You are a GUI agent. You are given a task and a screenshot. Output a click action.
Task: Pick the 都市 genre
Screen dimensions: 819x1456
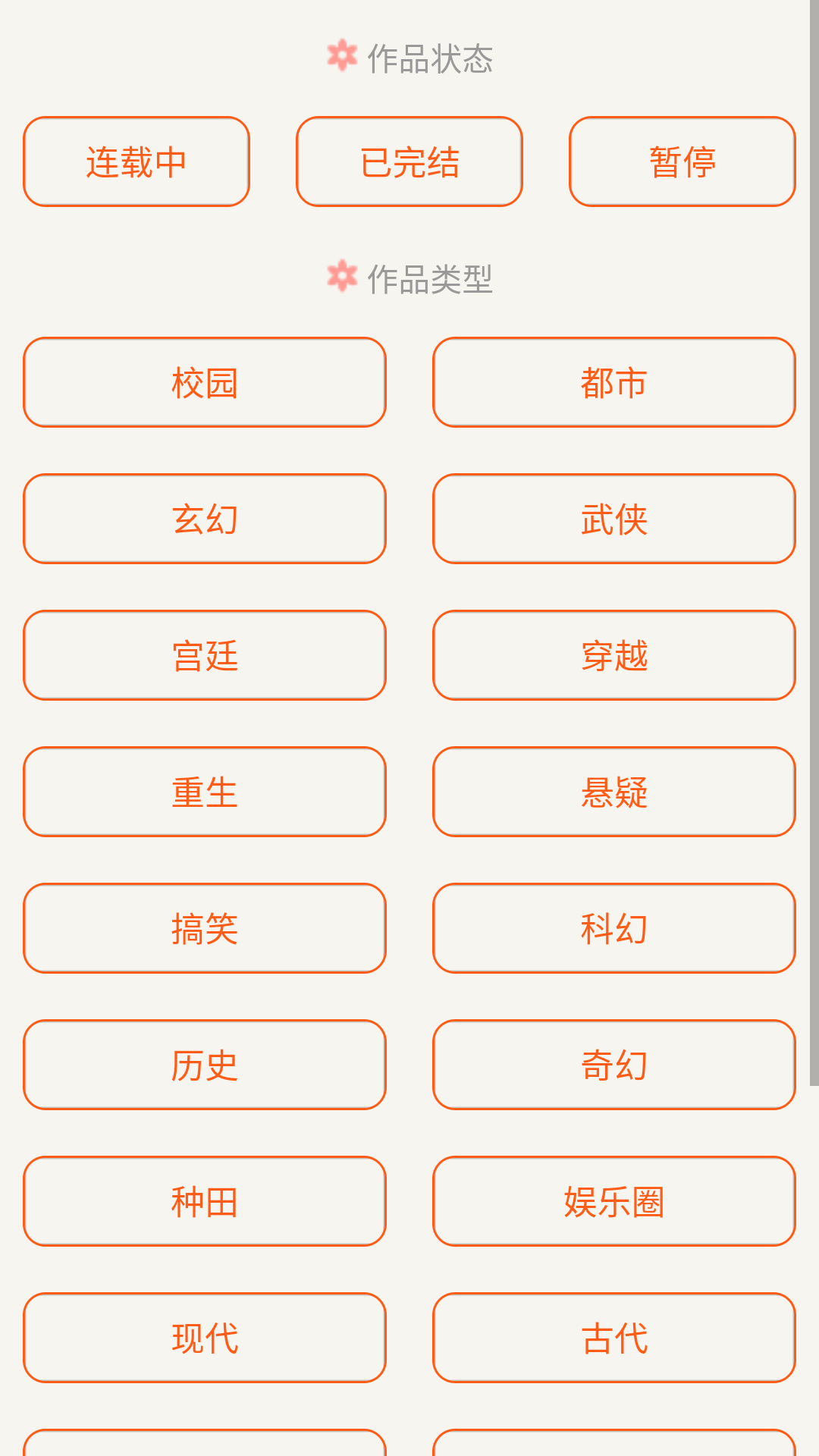tap(614, 382)
